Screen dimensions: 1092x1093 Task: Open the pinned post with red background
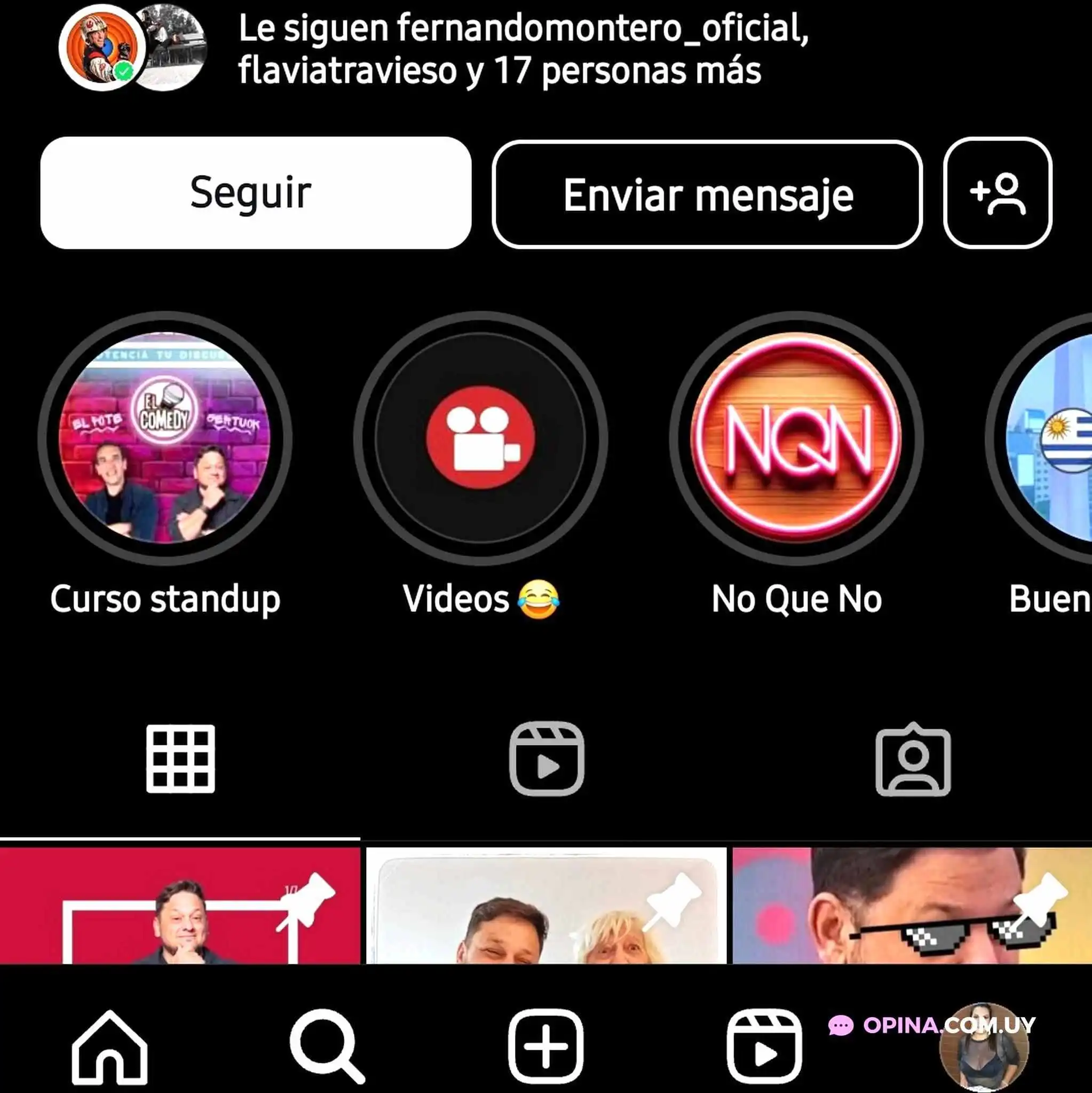[180, 905]
